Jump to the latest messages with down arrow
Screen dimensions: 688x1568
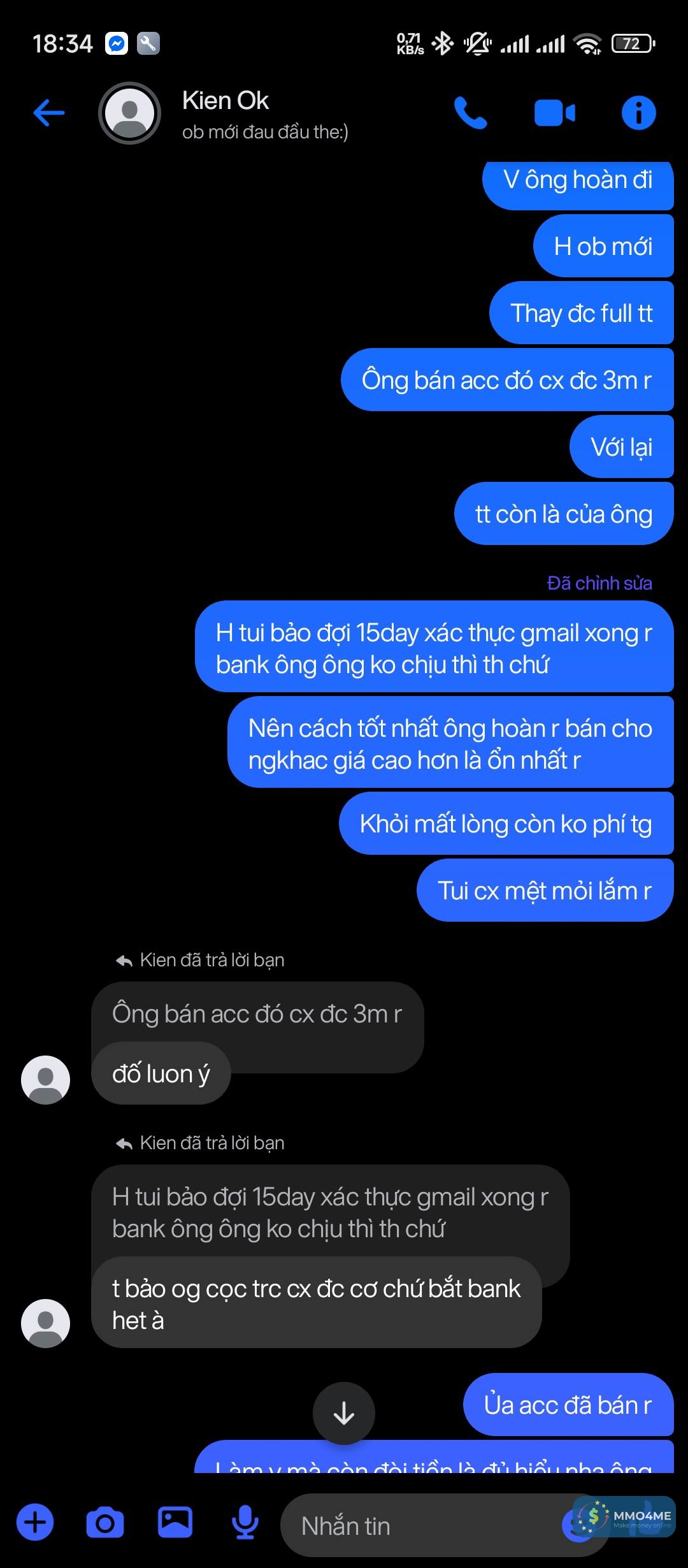click(x=344, y=1413)
